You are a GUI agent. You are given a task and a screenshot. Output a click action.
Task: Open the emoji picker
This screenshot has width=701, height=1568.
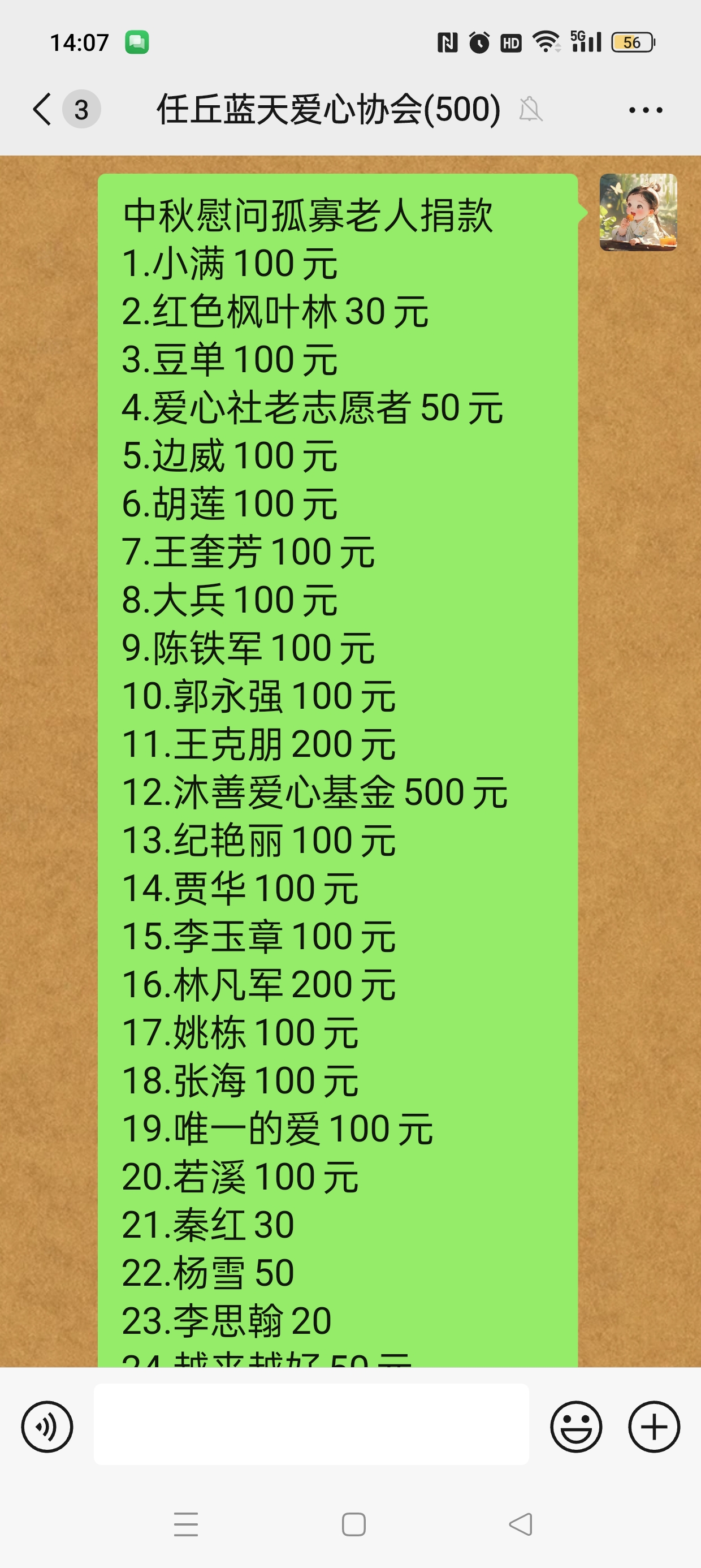point(575,1426)
